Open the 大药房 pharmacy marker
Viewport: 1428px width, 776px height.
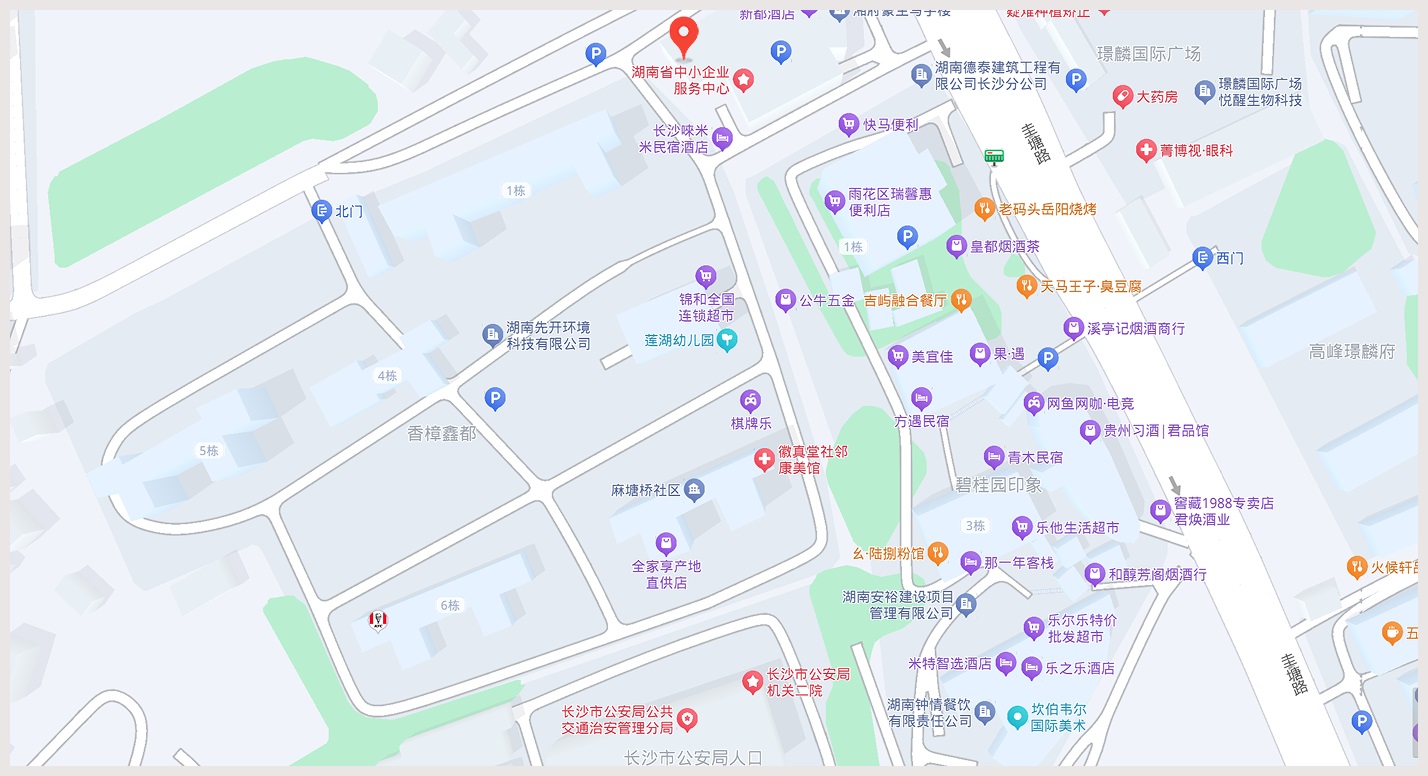coord(1123,97)
